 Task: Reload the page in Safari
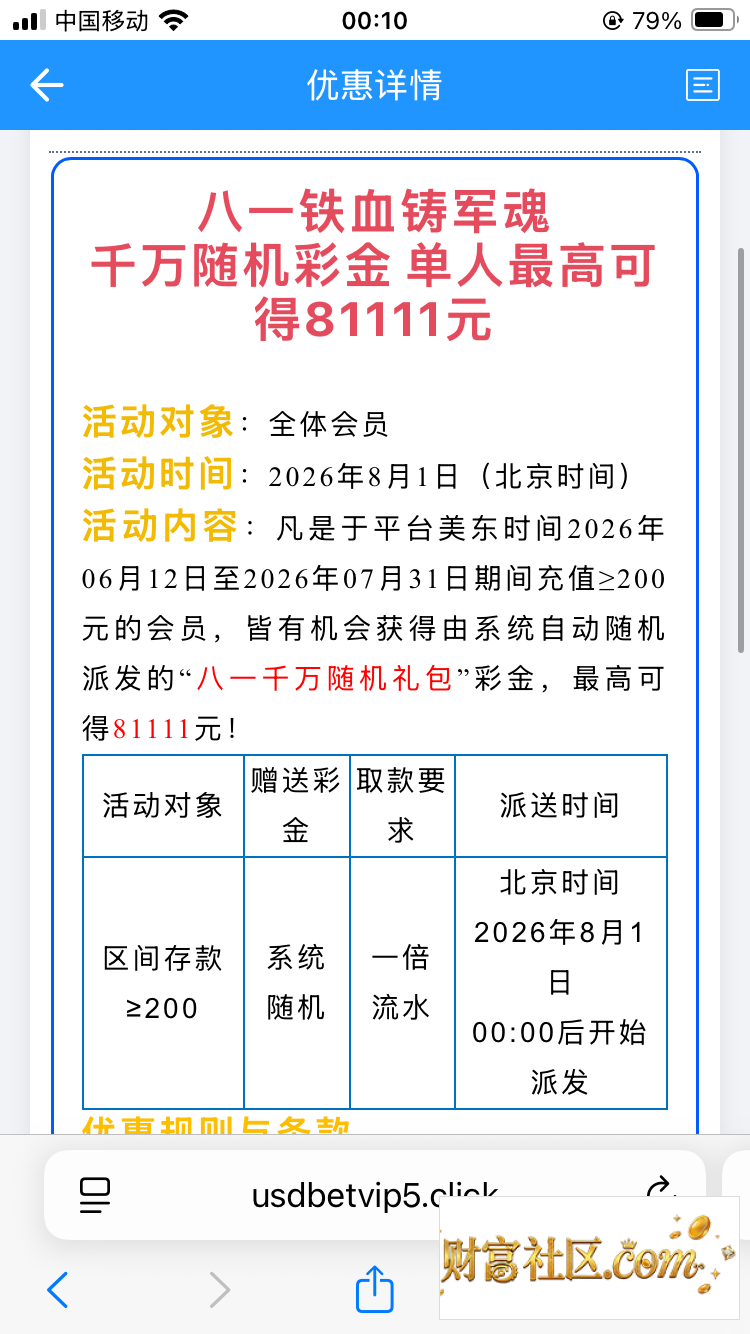[659, 1192]
